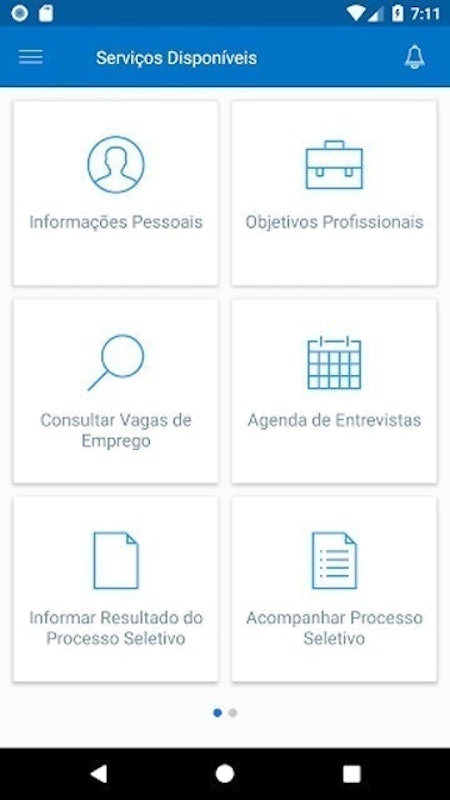The height and width of the screenshot is (800, 450).
Task: Open Informar Resultado do Processo Seletivo
Action: point(116,589)
